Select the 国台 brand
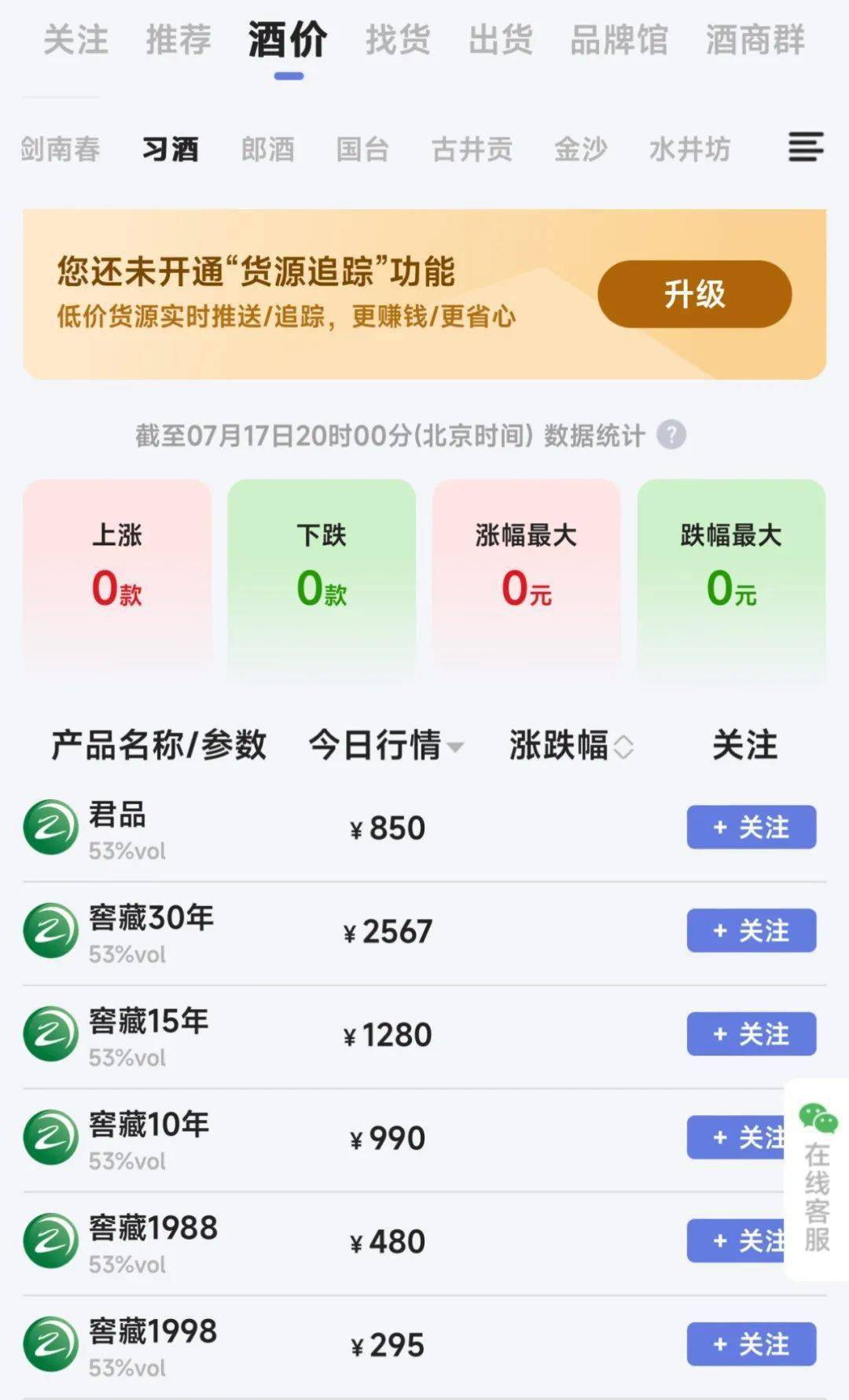Screen dimensions: 849x1400 tap(362, 149)
